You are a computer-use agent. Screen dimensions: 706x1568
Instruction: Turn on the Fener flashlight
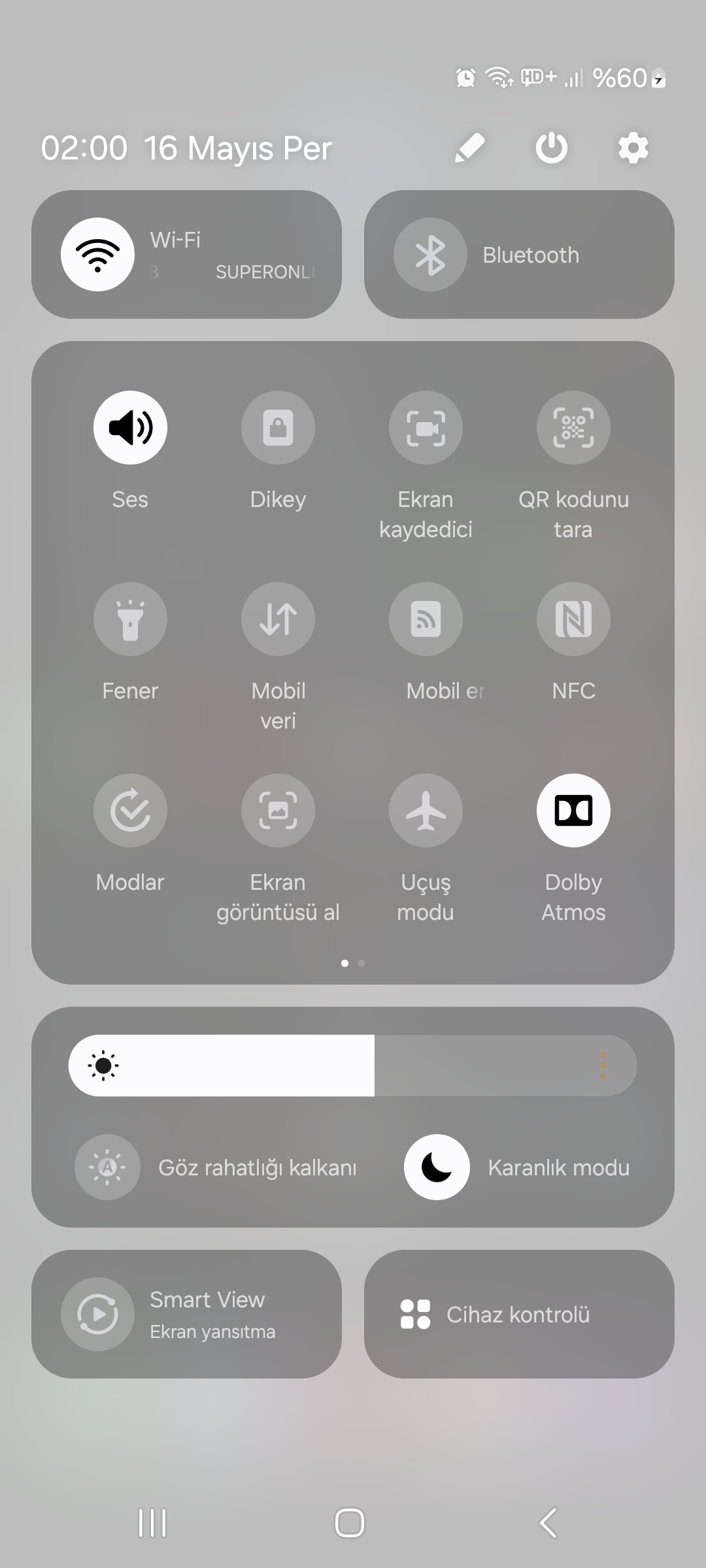[x=130, y=619]
